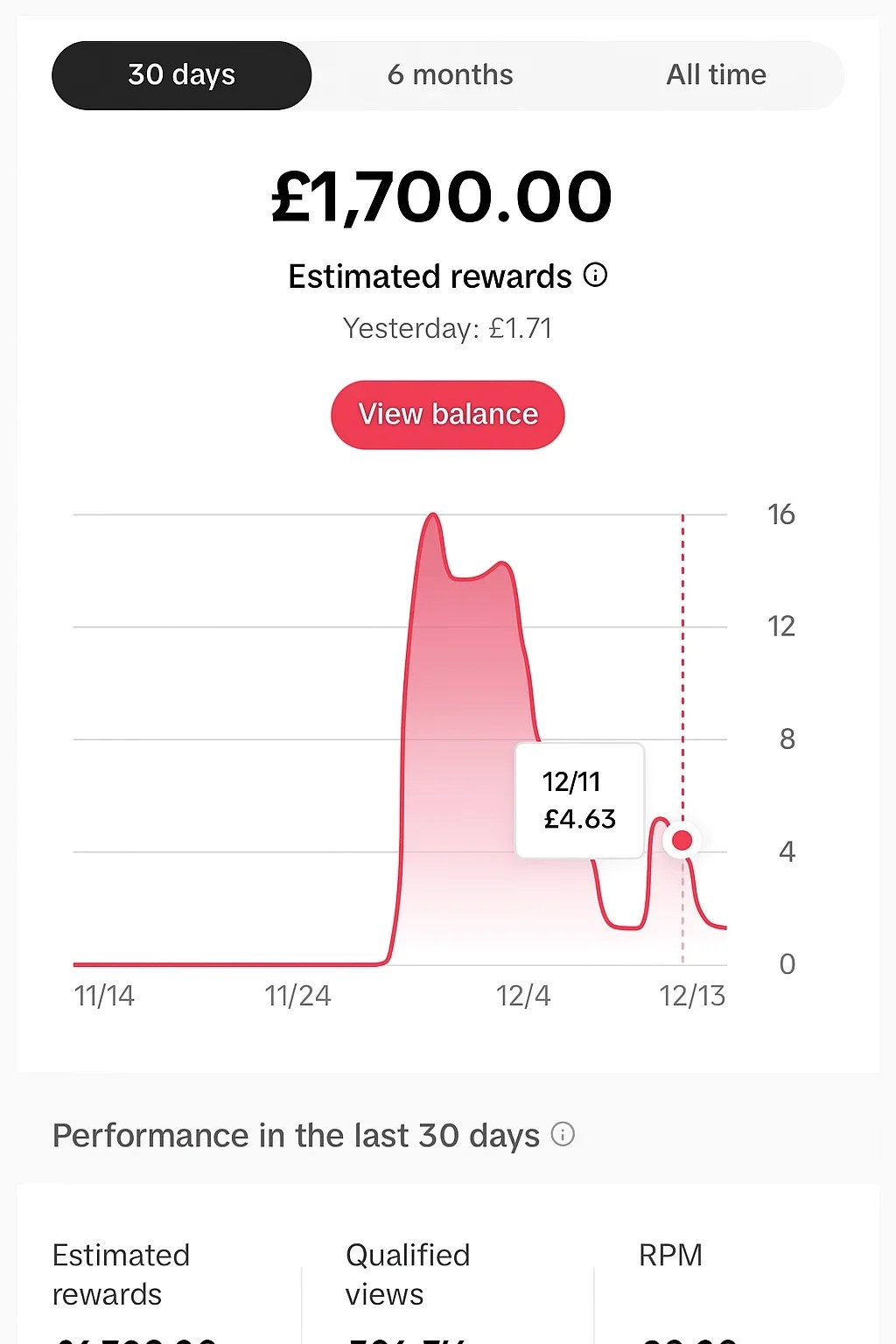The height and width of the screenshot is (1344, 896).
Task: Select the All time tab
Action: coord(716,75)
